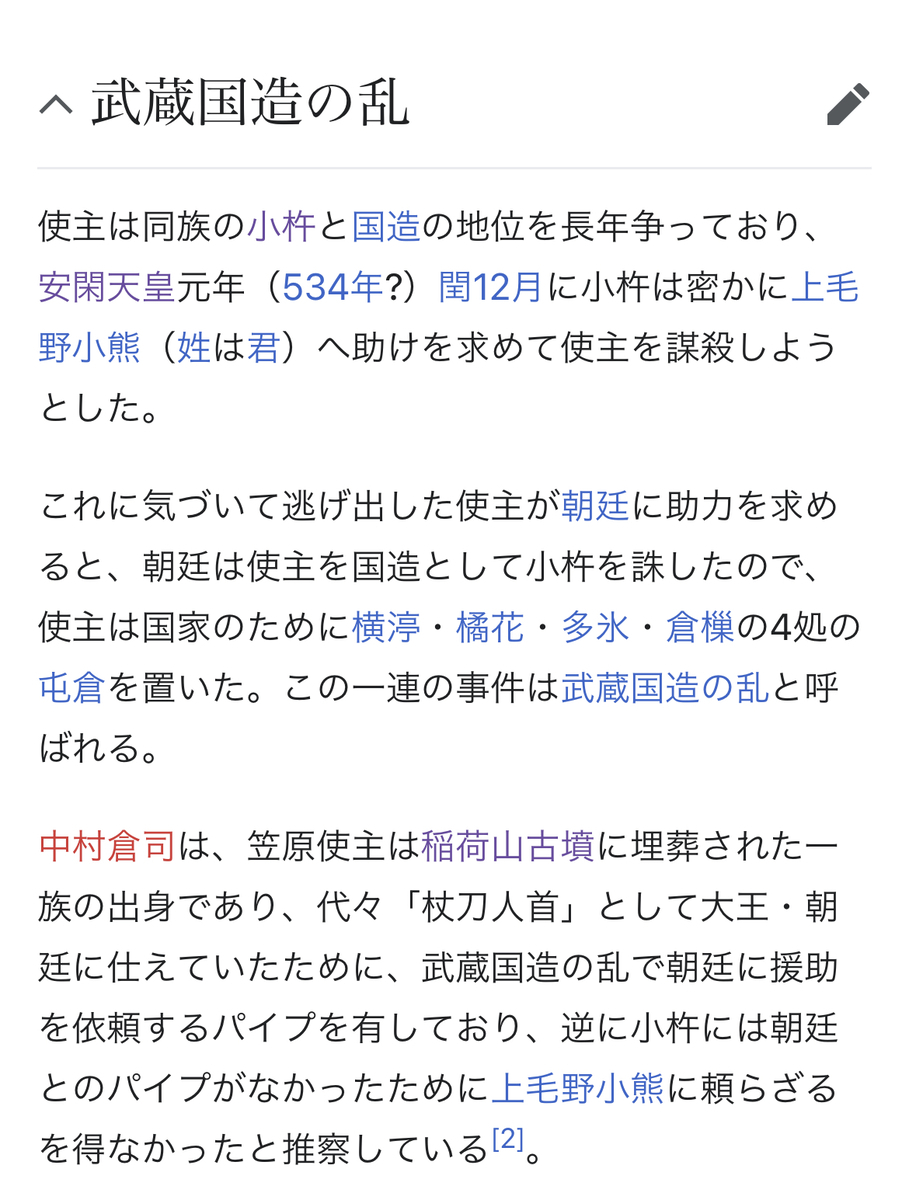This screenshot has height=1200, width=909.
Task: Open the 君 link
Action: tap(264, 349)
